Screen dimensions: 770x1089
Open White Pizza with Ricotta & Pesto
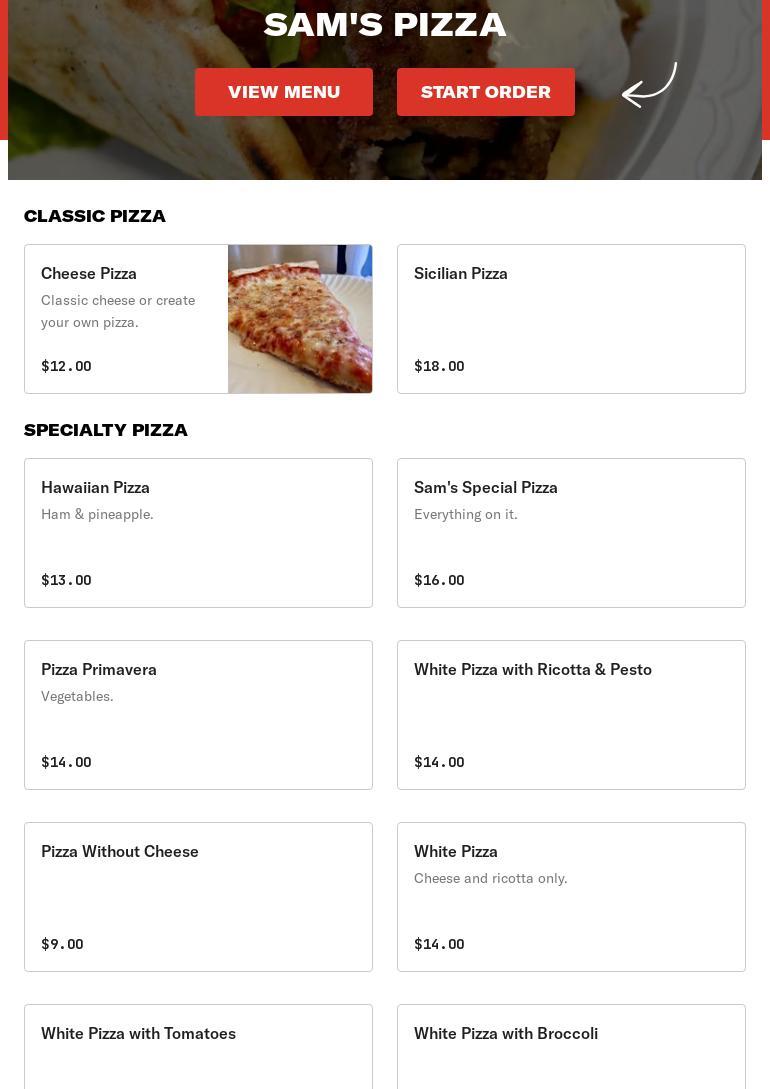[x=571, y=715]
